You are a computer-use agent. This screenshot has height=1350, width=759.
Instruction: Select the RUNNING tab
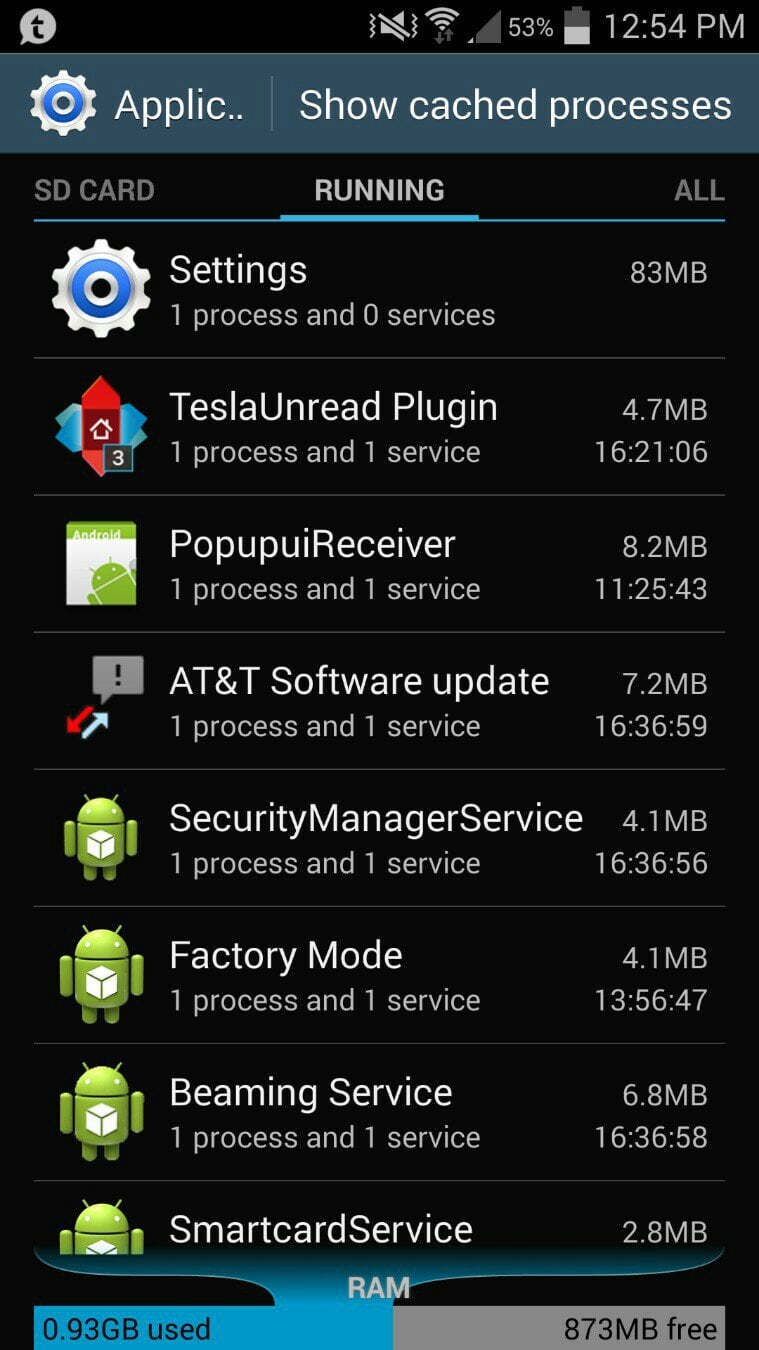point(379,190)
